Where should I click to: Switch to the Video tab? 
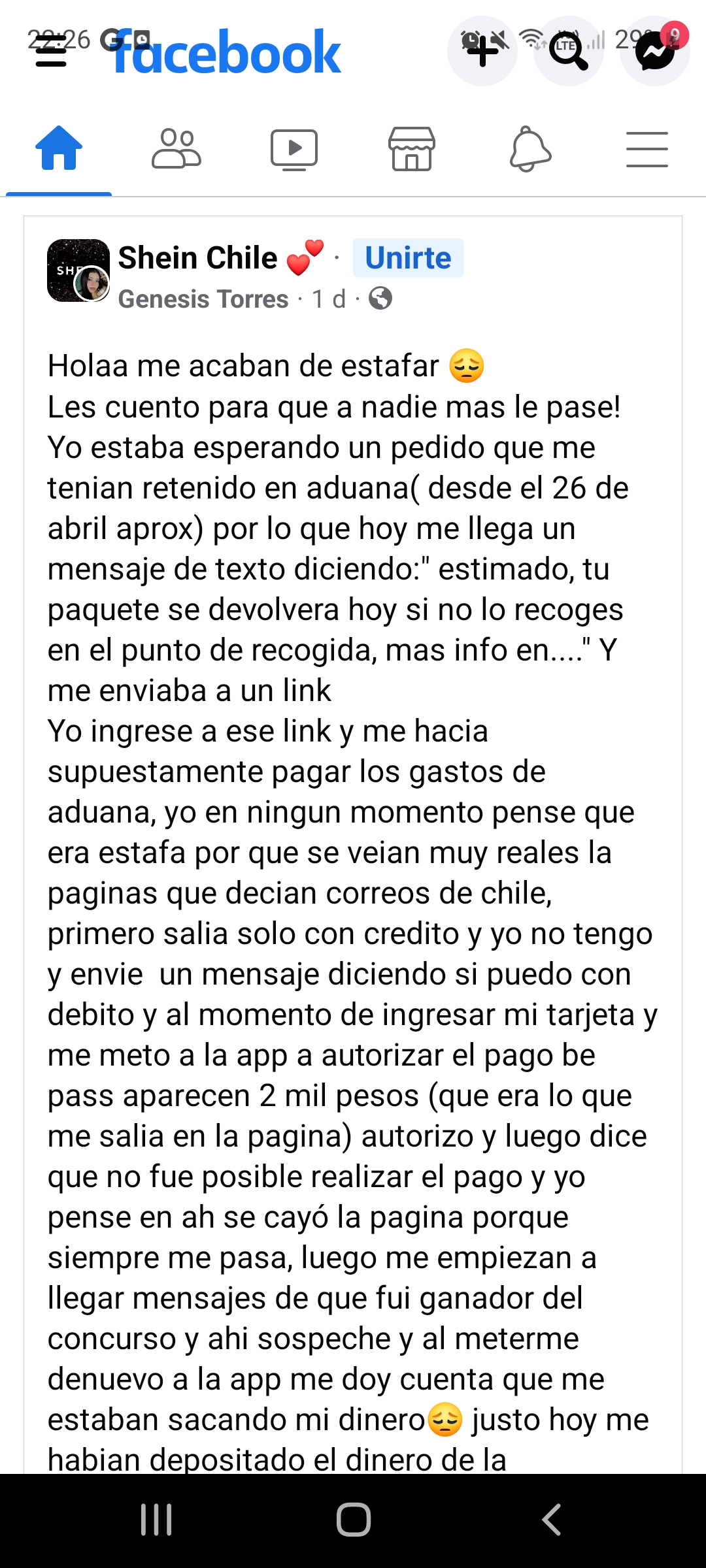pos(294,149)
